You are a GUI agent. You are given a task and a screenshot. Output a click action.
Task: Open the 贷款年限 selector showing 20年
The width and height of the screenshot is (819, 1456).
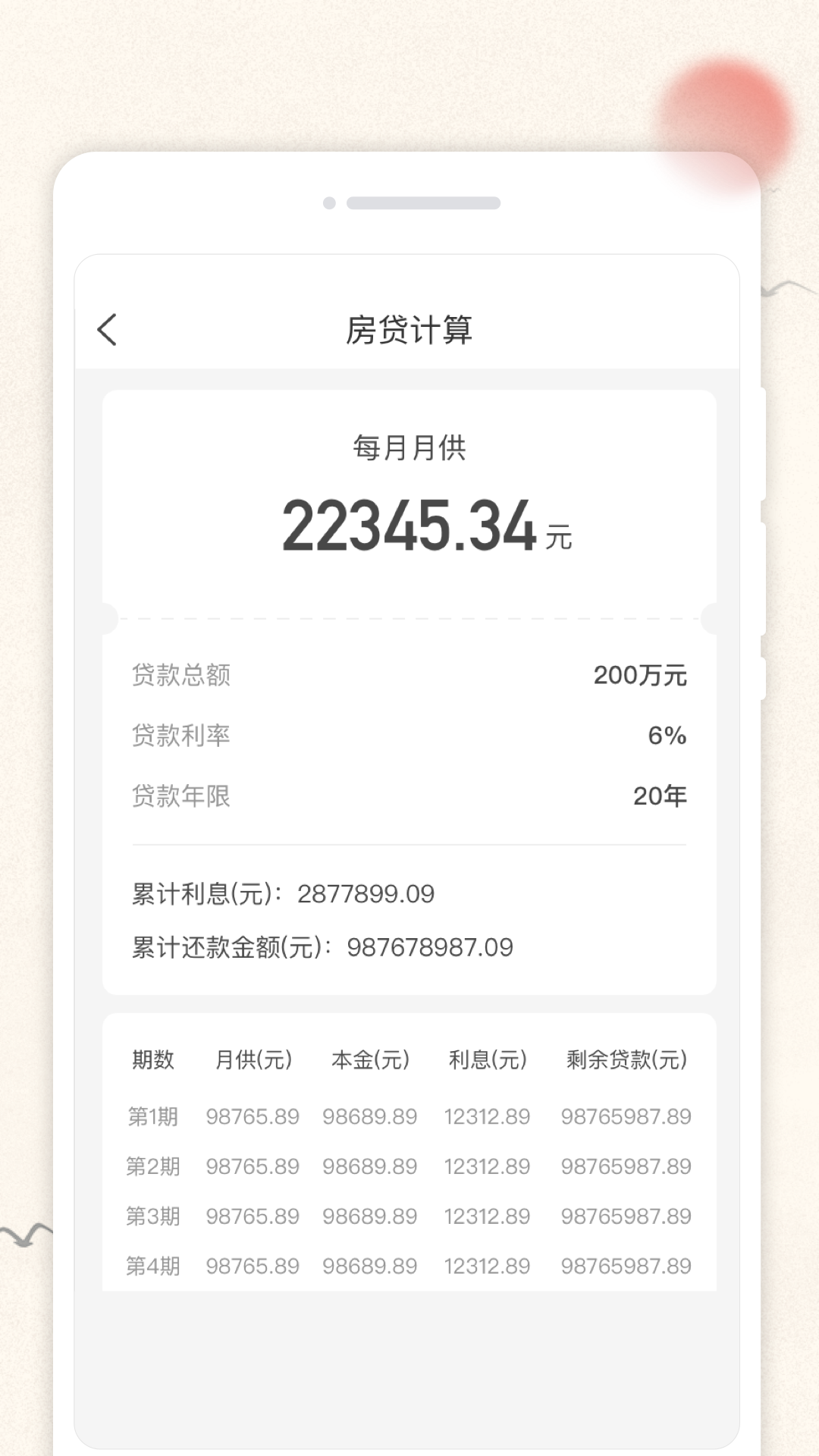click(409, 795)
